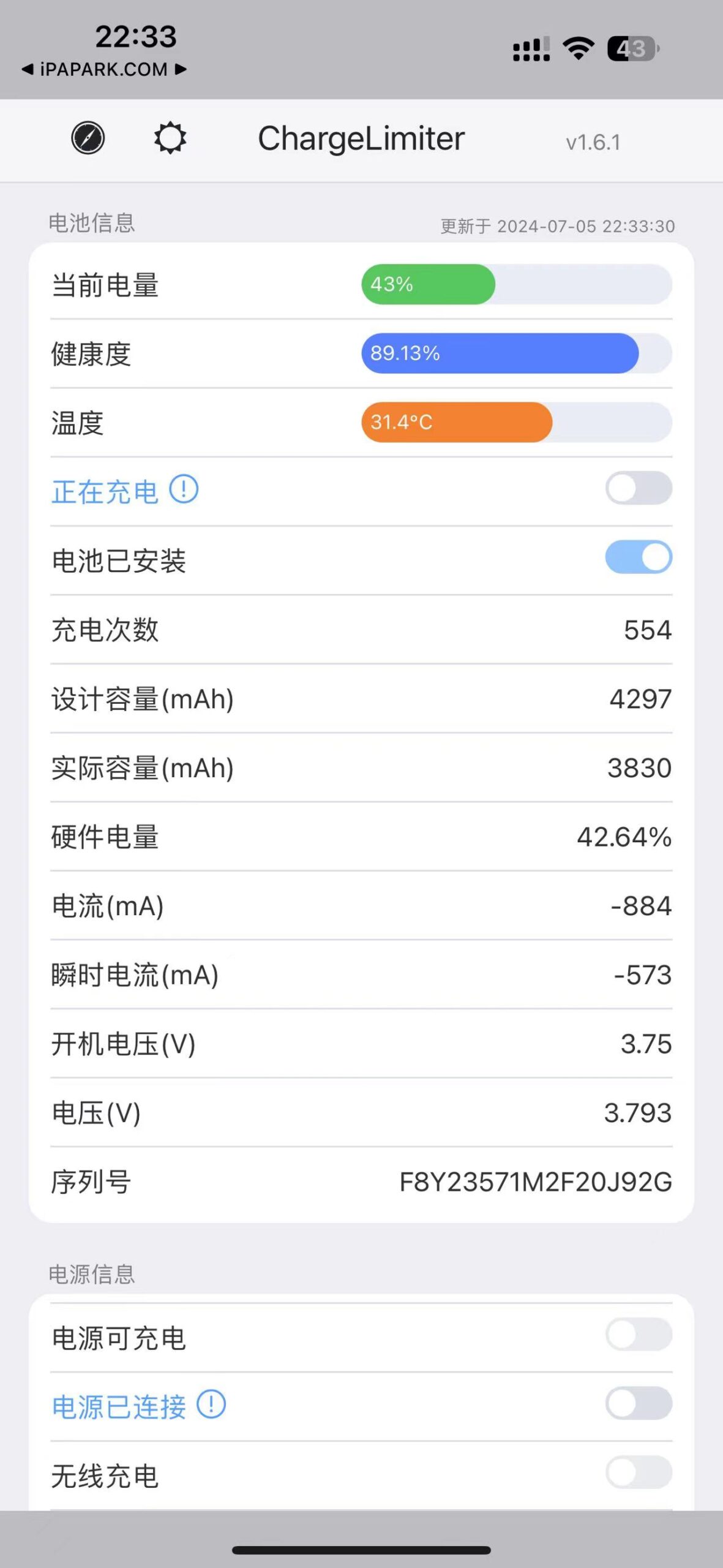Select the 充电次数 row showing 554

tap(361, 631)
